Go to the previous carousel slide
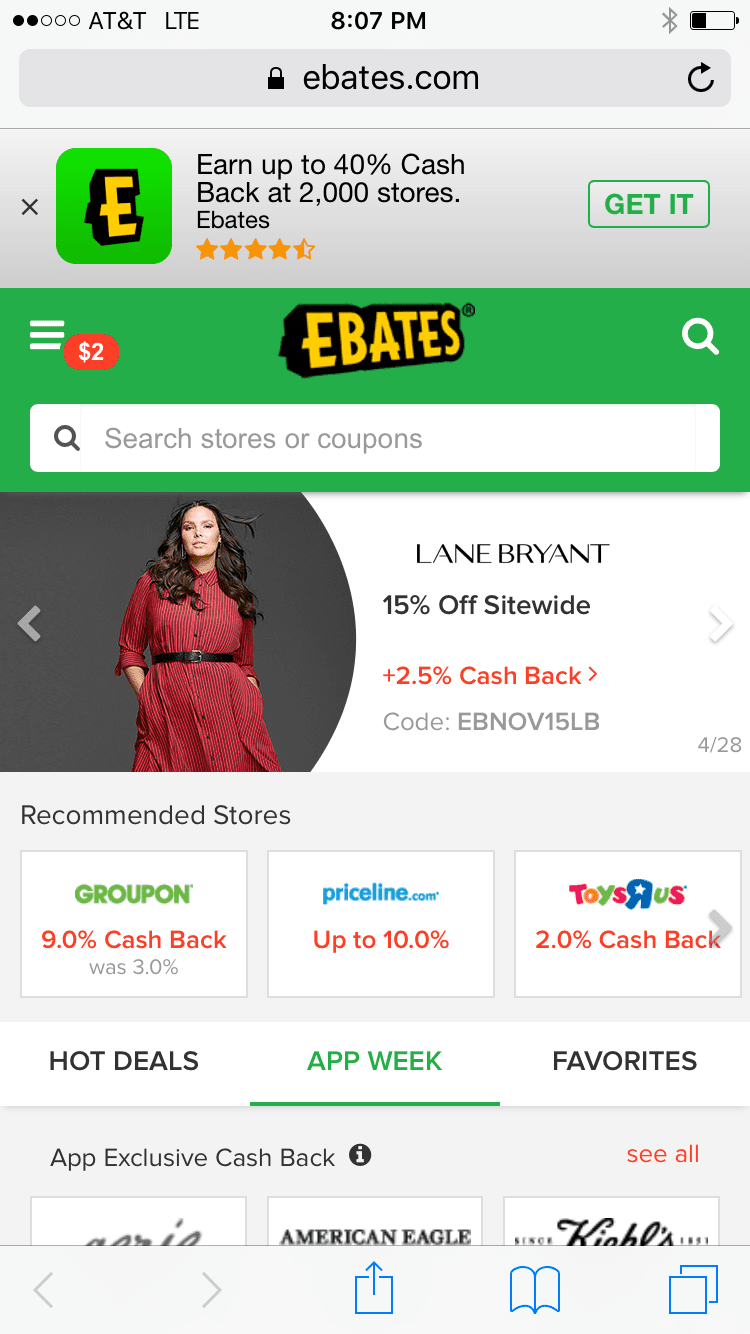Viewport: 750px width, 1334px height. tap(29, 623)
